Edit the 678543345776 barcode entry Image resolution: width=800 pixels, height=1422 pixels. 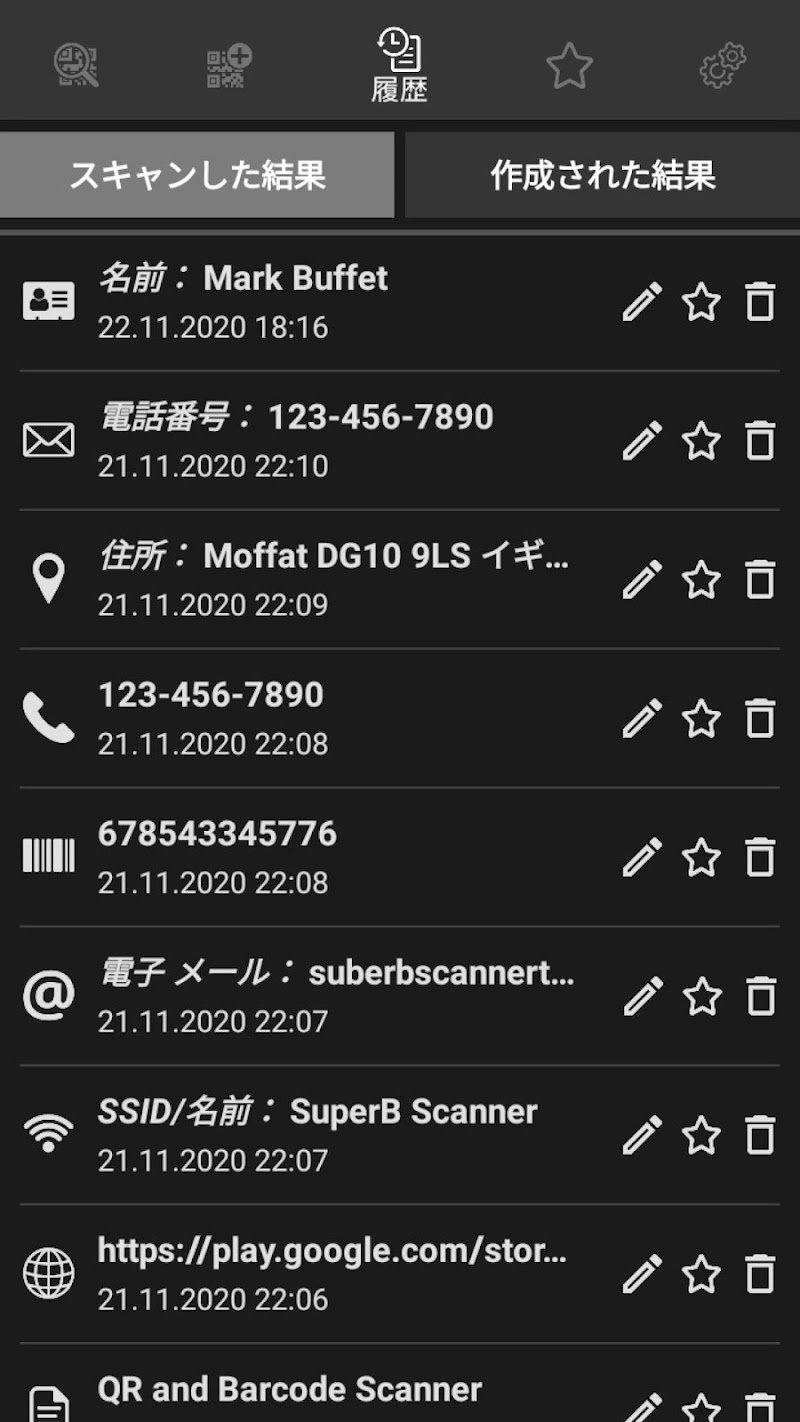coord(642,857)
